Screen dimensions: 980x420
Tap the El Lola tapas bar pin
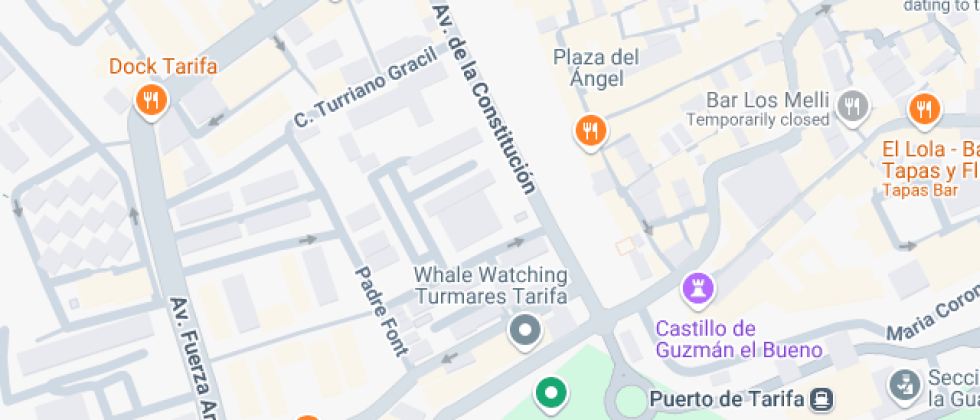click(x=923, y=108)
